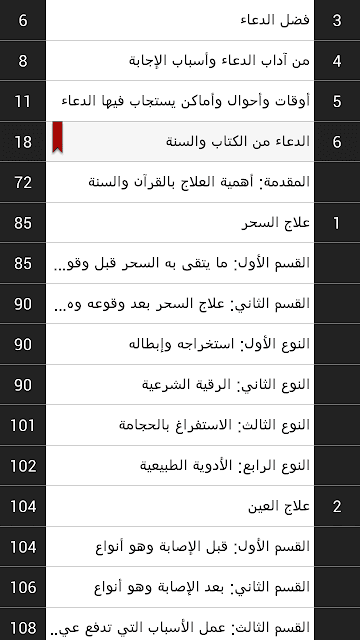This screenshot has height=640, width=360.
Task: Select القسم الثالث: عمل الأسباب التي تدفع
Action: pyautogui.click(x=180, y=624)
